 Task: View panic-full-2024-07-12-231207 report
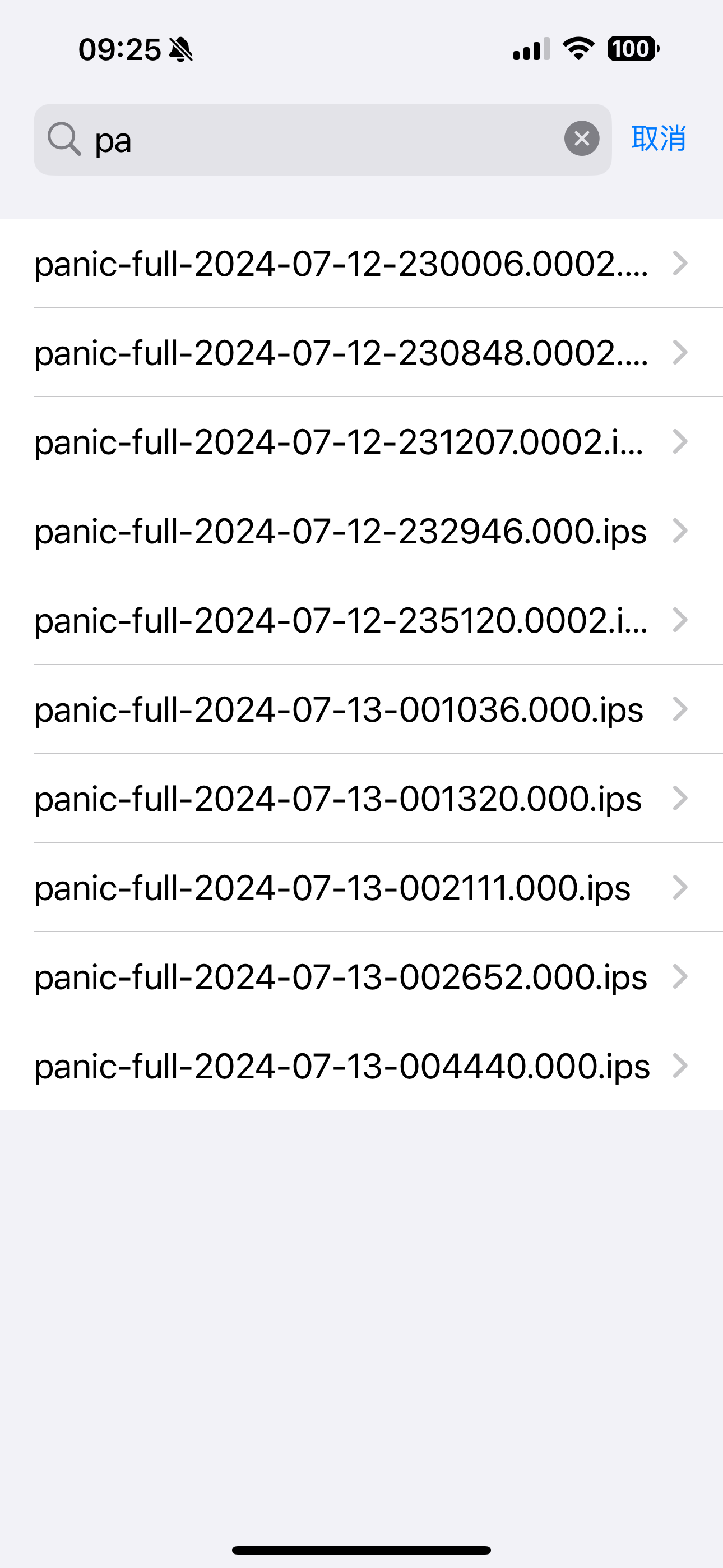pyautogui.click(x=361, y=442)
